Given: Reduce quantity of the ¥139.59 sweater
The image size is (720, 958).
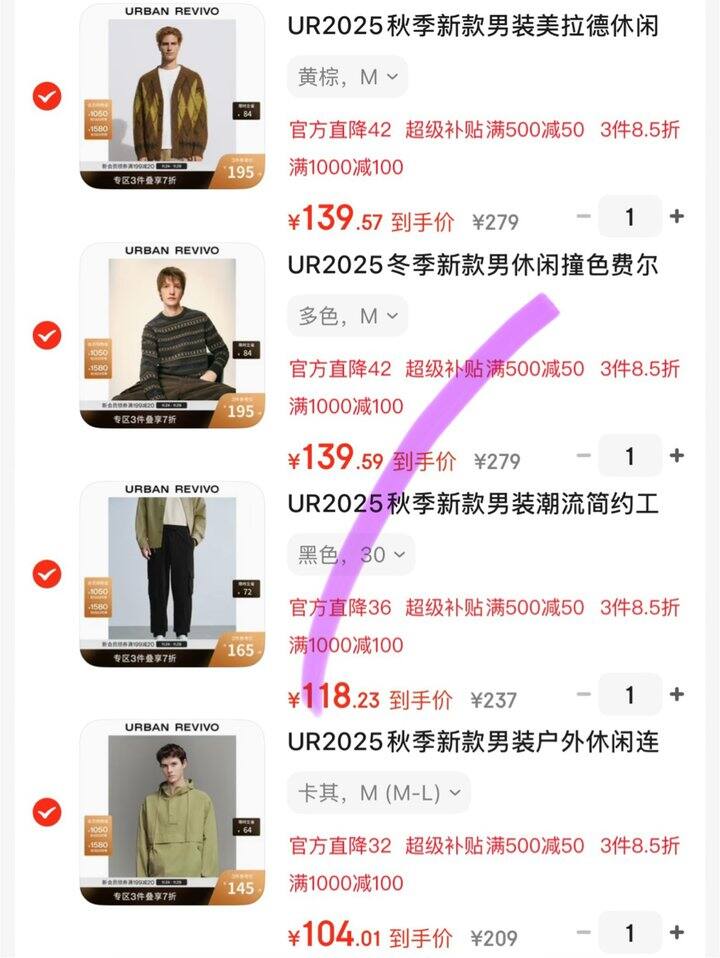Looking at the screenshot, I should 584,456.
